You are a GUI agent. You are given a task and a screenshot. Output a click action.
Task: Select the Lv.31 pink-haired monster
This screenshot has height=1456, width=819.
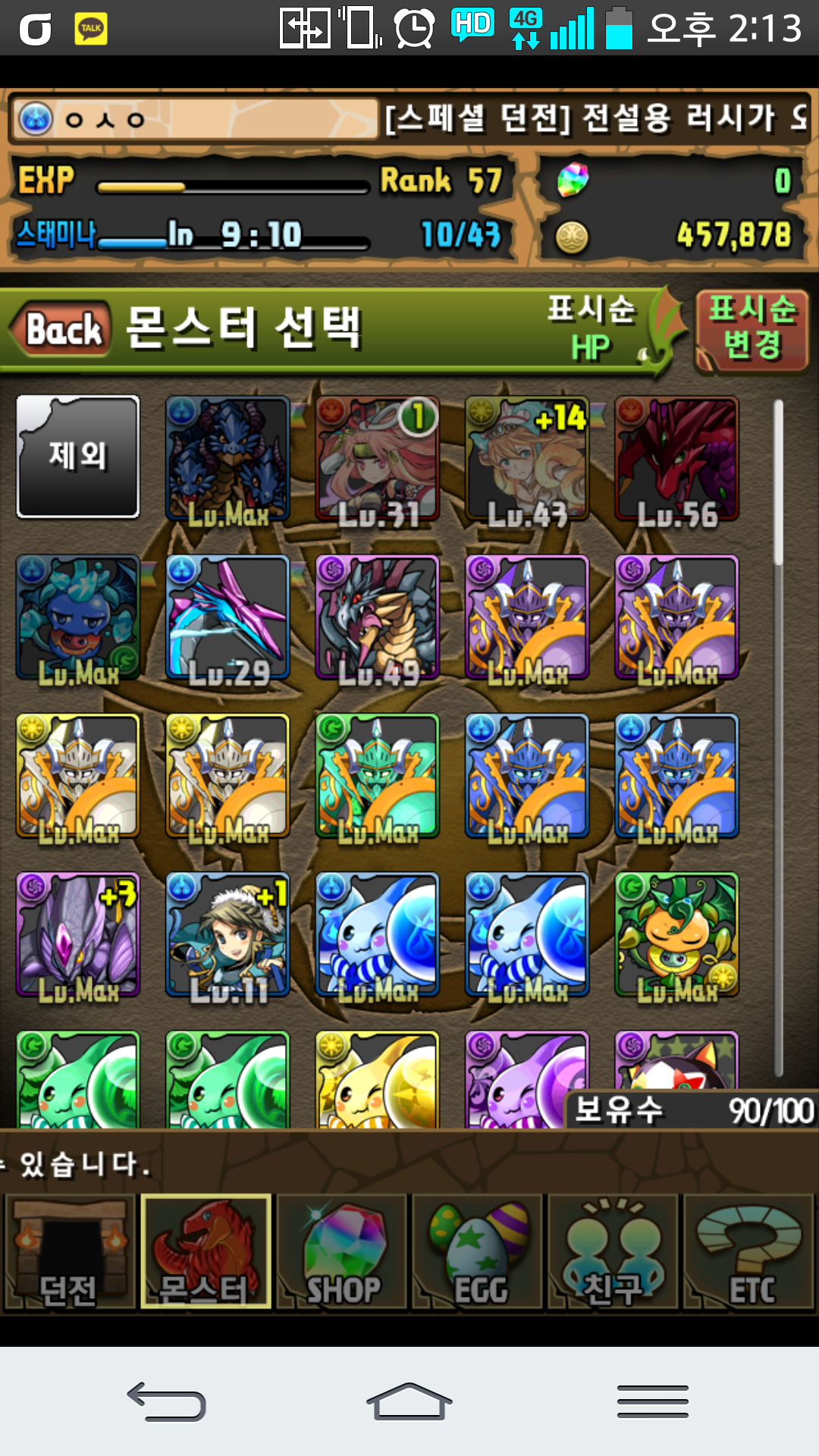tap(377, 459)
